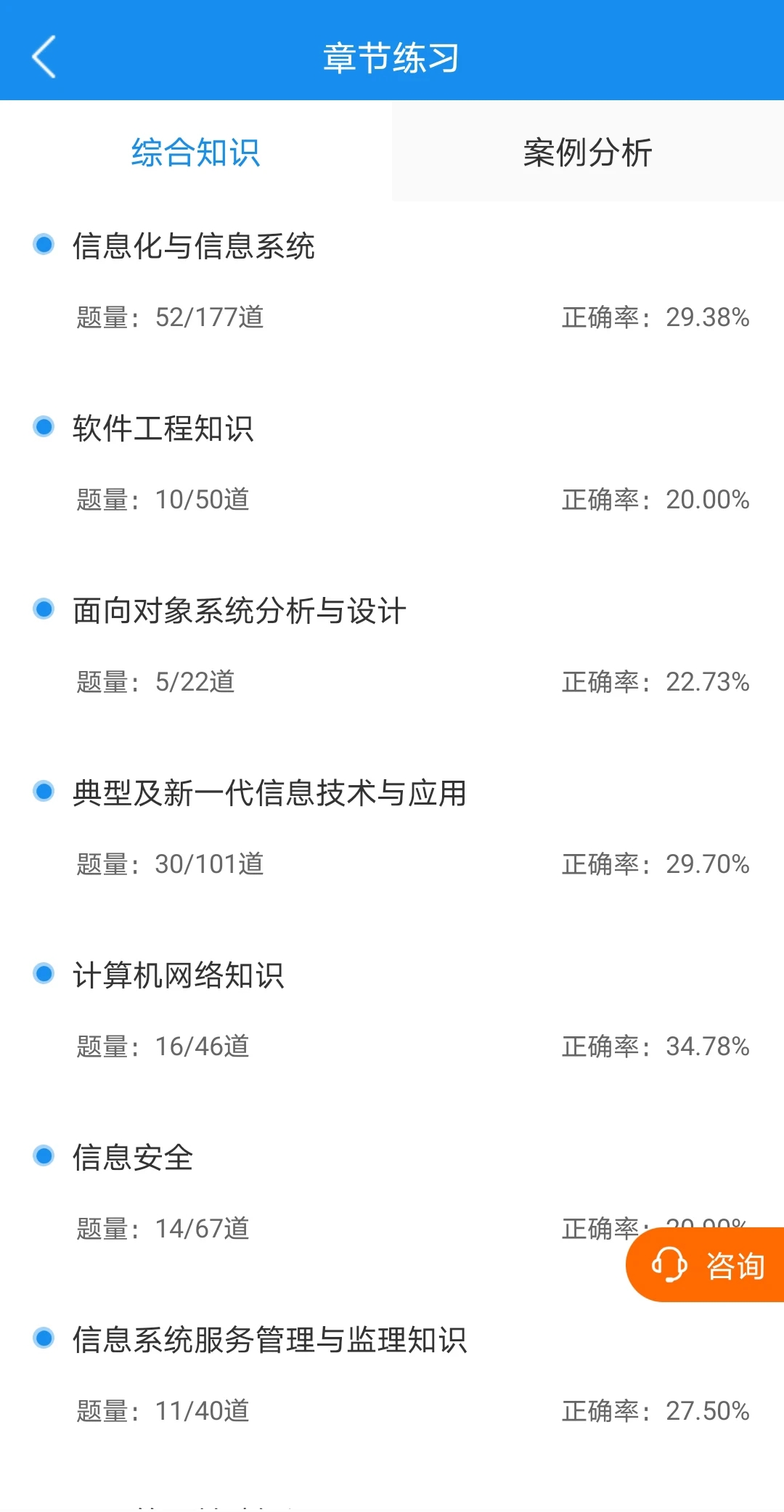Open the 典型及新一代信息技术与应用 chapter
Viewport: 784px width, 1512px height.
pyautogui.click(x=269, y=793)
